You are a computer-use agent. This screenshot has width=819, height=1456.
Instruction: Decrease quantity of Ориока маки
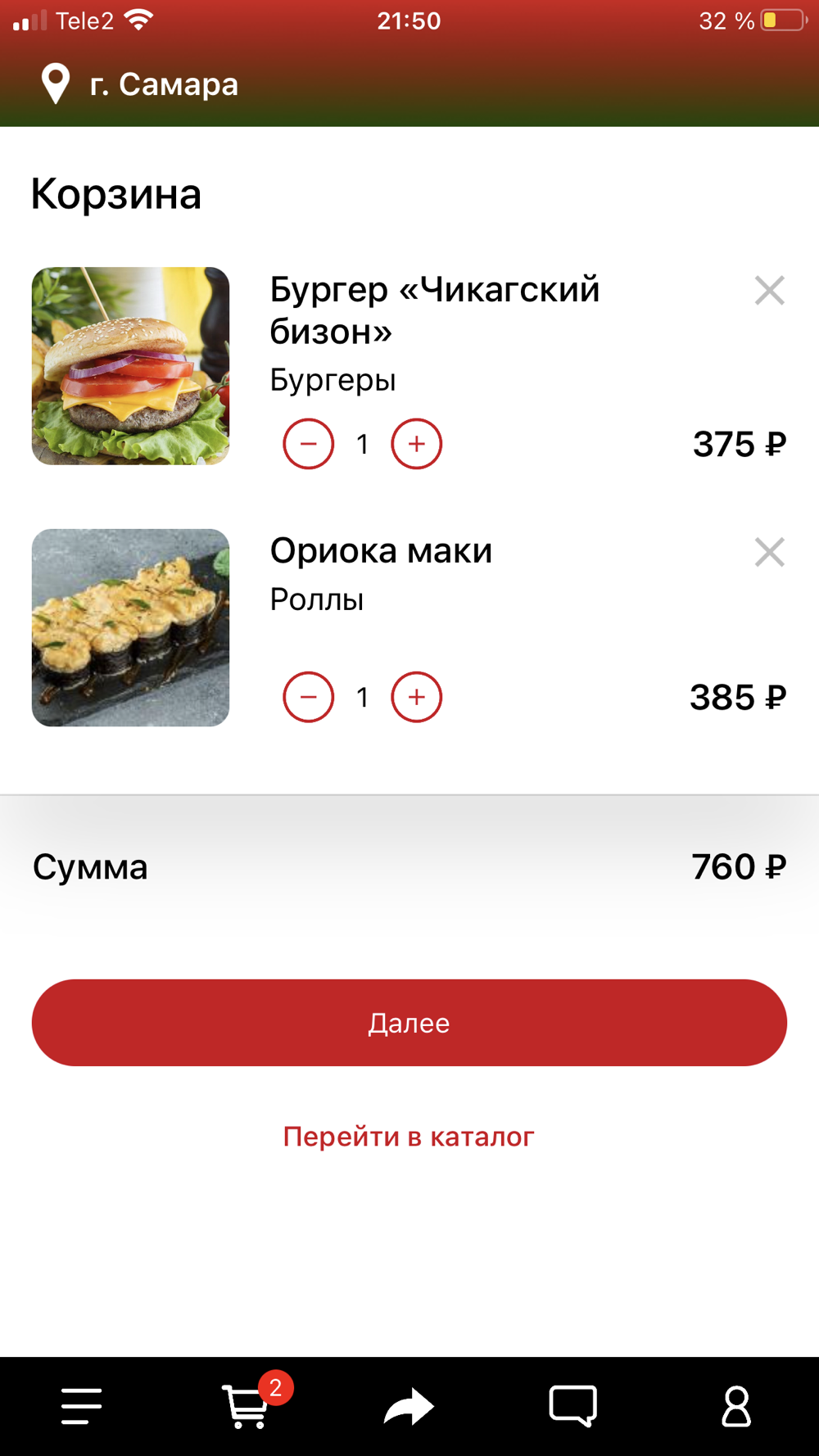(308, 697)
